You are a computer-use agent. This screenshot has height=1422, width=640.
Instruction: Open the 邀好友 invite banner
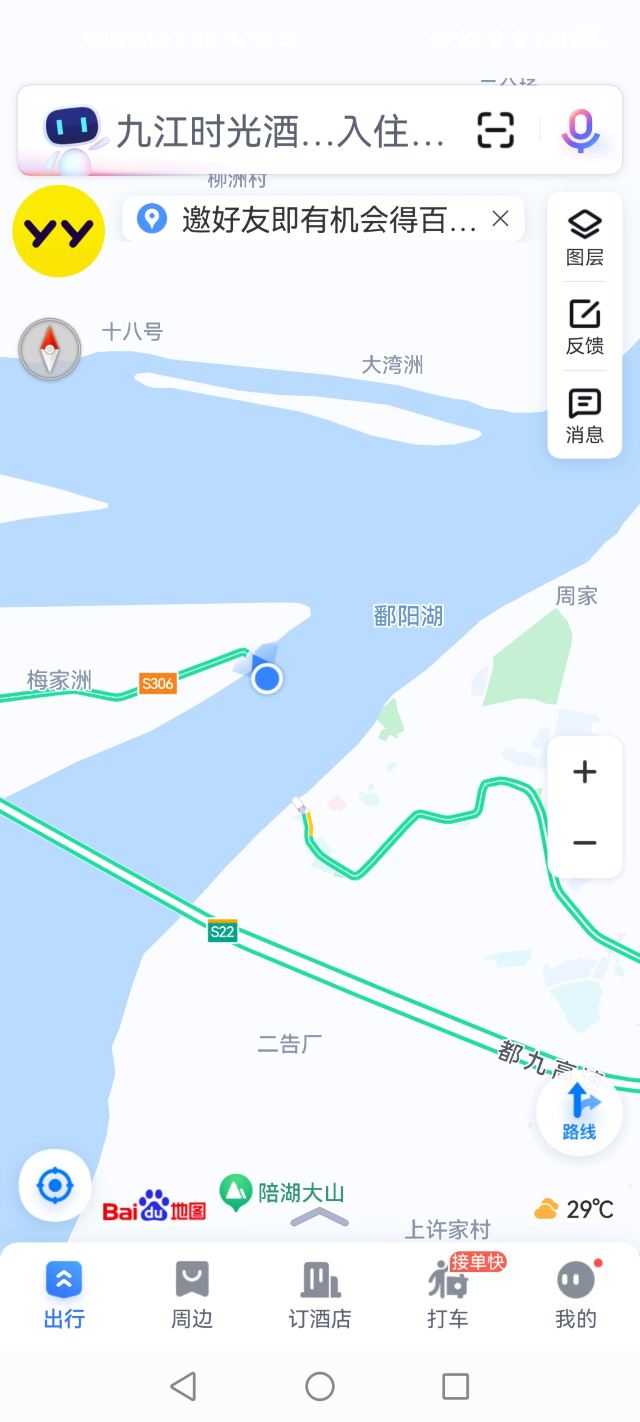(320, 219)
